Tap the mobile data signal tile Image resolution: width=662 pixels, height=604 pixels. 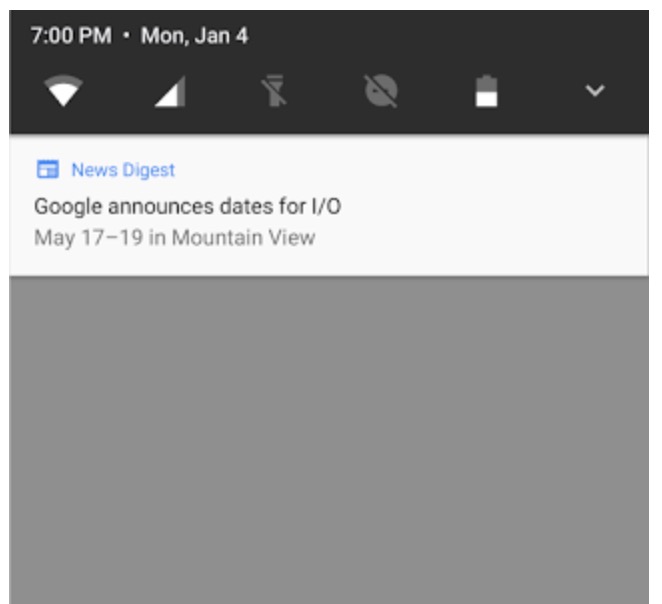[170, 92]
